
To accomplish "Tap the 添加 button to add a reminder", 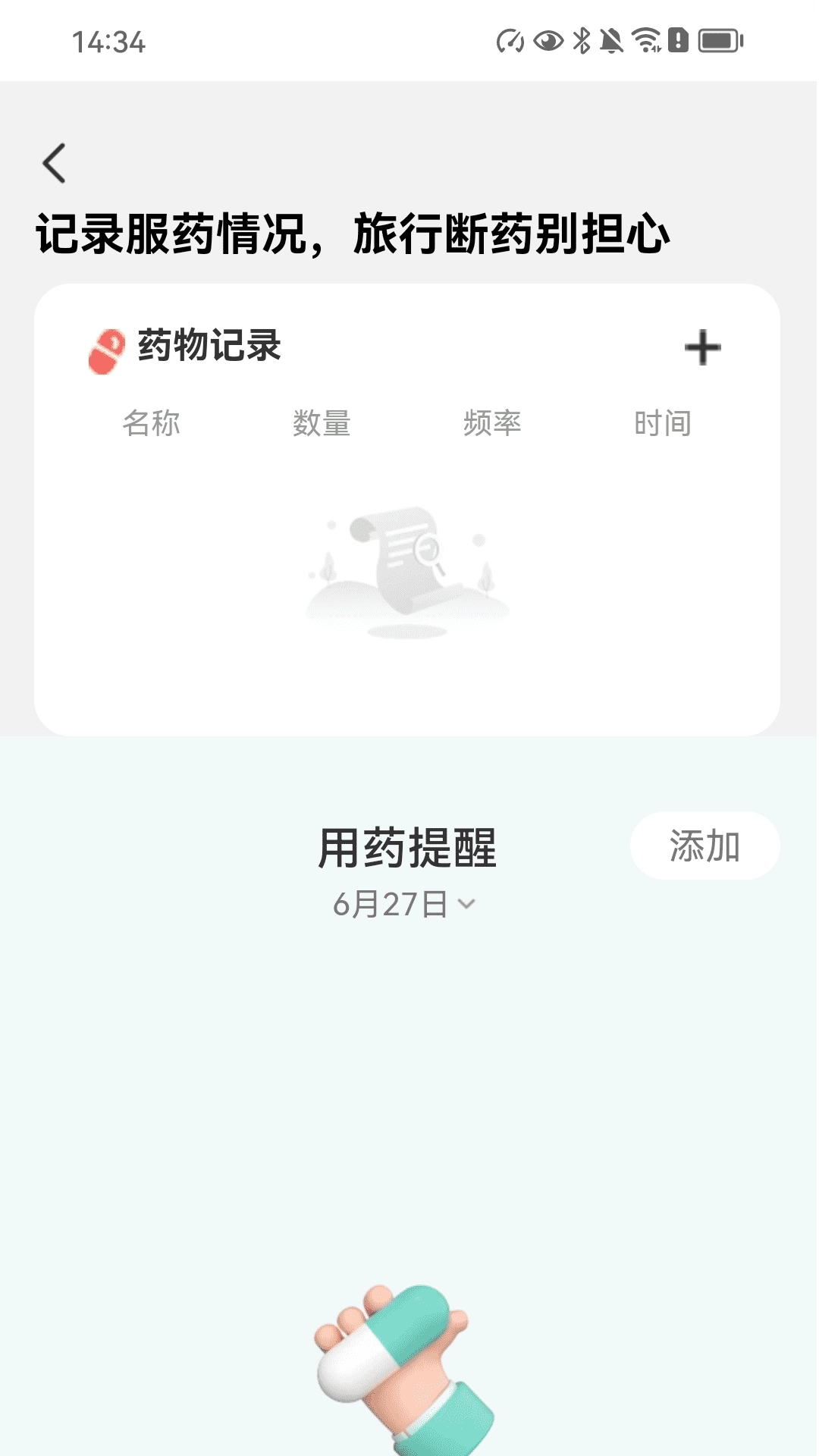I will [703, 845].
